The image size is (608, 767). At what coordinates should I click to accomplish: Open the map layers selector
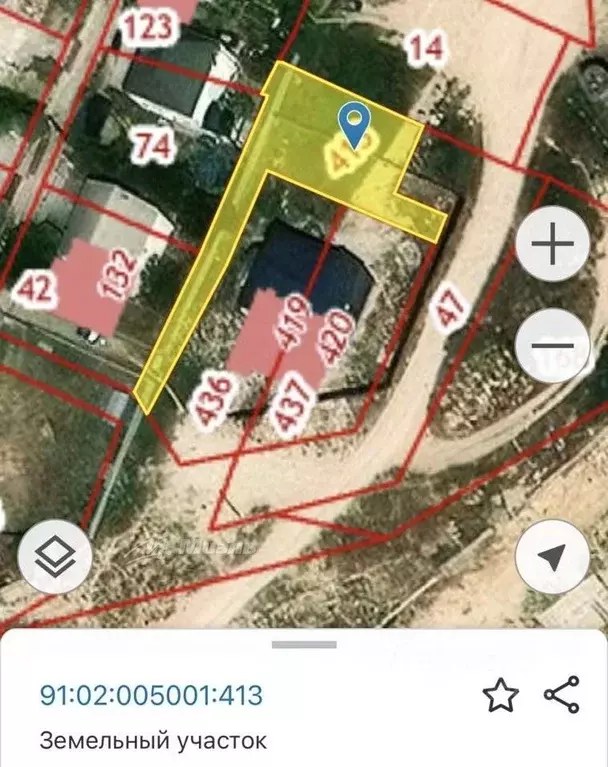[x=56, y=555]
